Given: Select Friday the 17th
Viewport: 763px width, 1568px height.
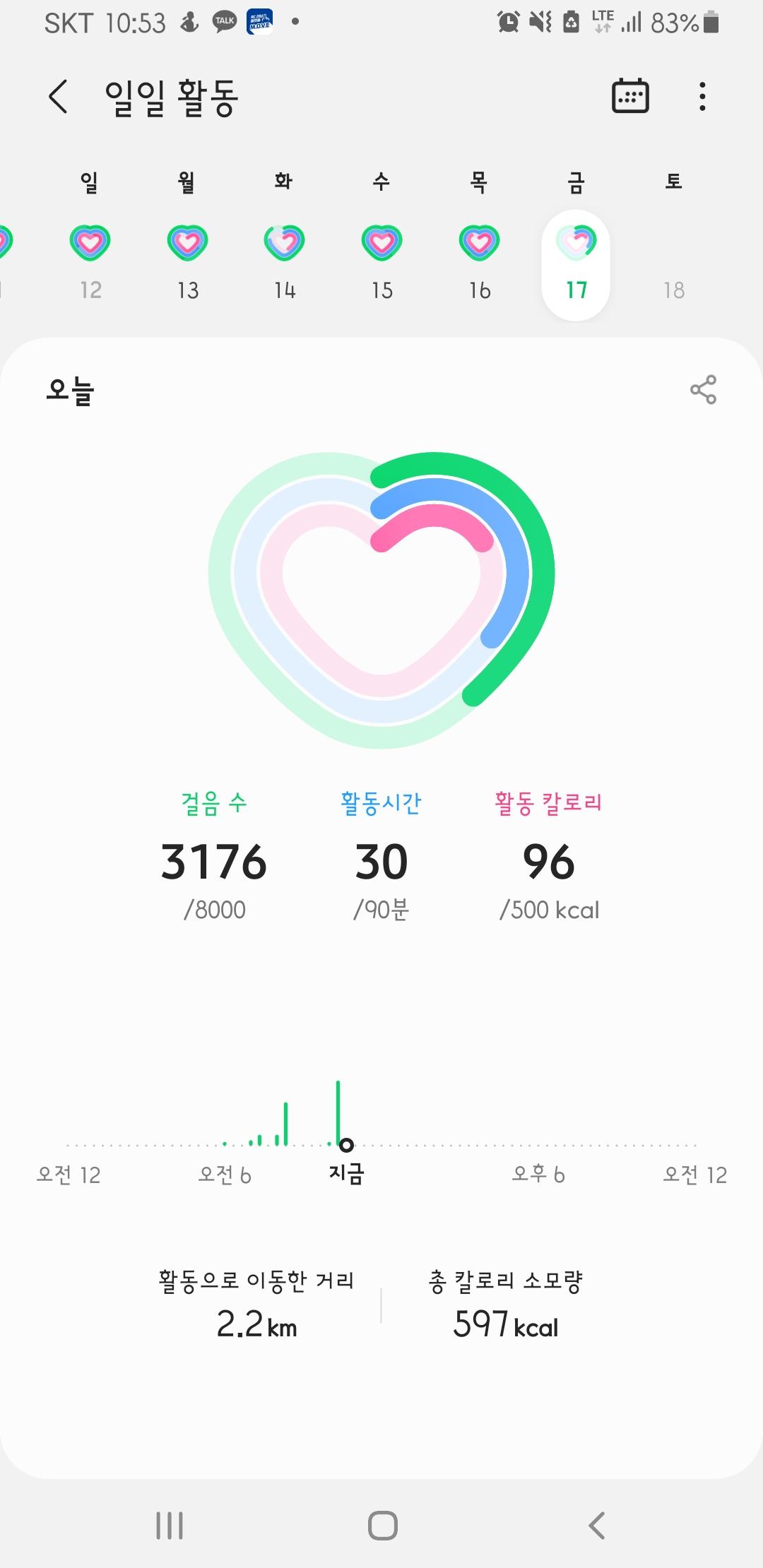Looking at the screenshot, I should (576, 265).
